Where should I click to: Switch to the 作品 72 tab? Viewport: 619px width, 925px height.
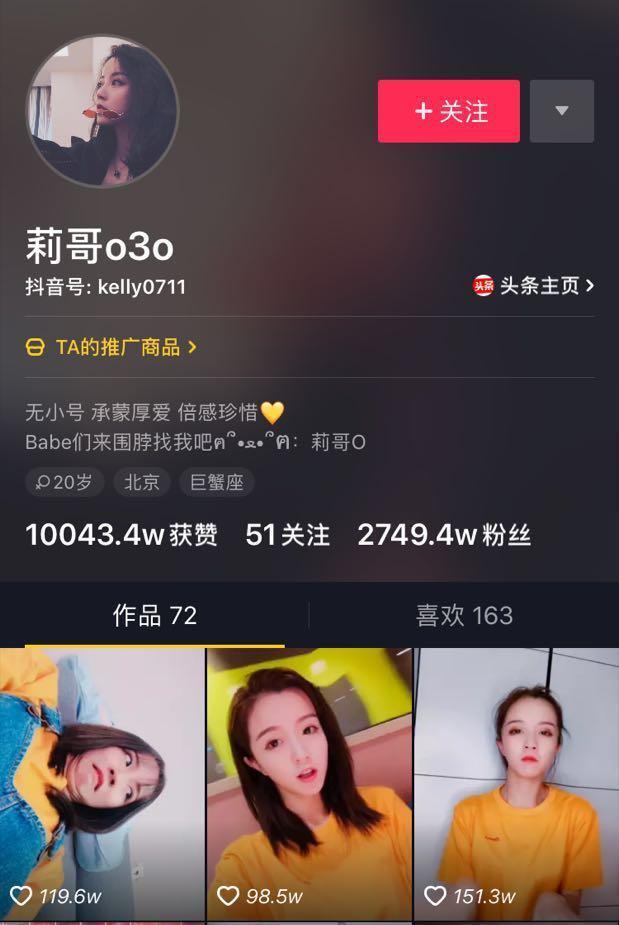[x=155, y=615]
